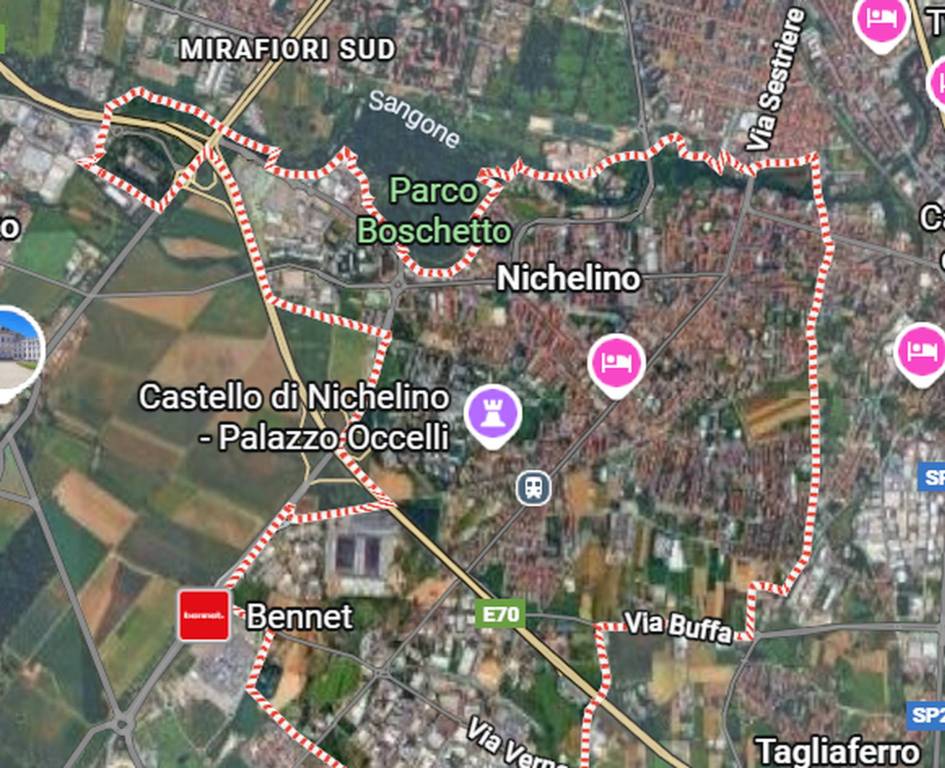The image size is (945, 768).
Task: Tap the Bennet store marker
Action: tap(204, 615)
